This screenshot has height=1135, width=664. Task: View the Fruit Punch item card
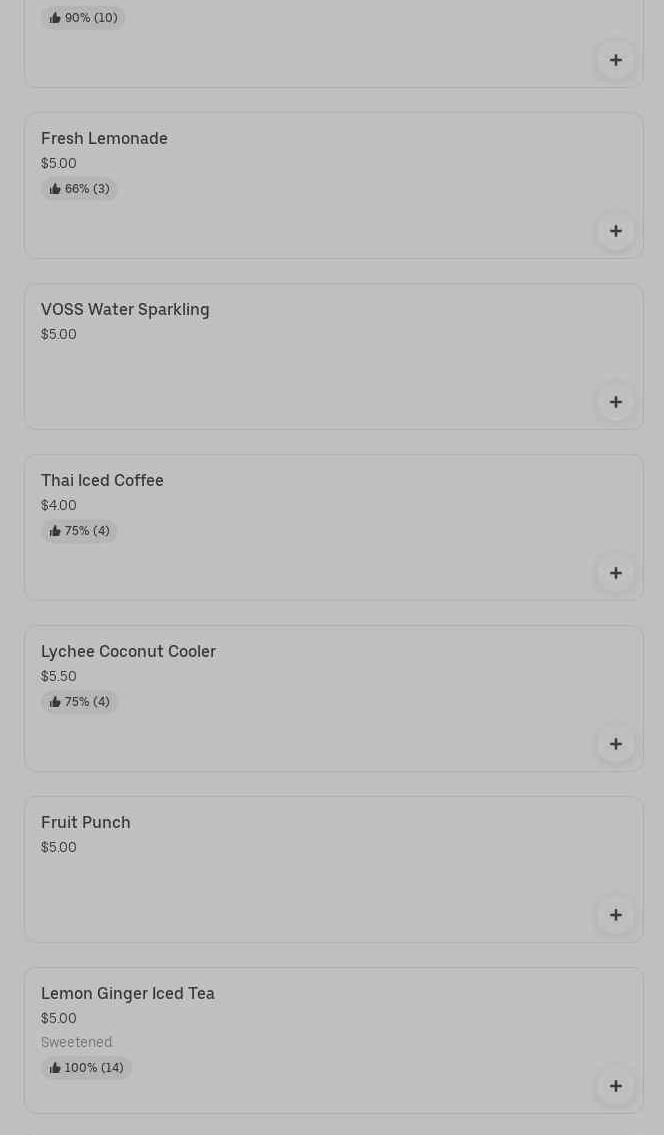[x=334, y=869]
